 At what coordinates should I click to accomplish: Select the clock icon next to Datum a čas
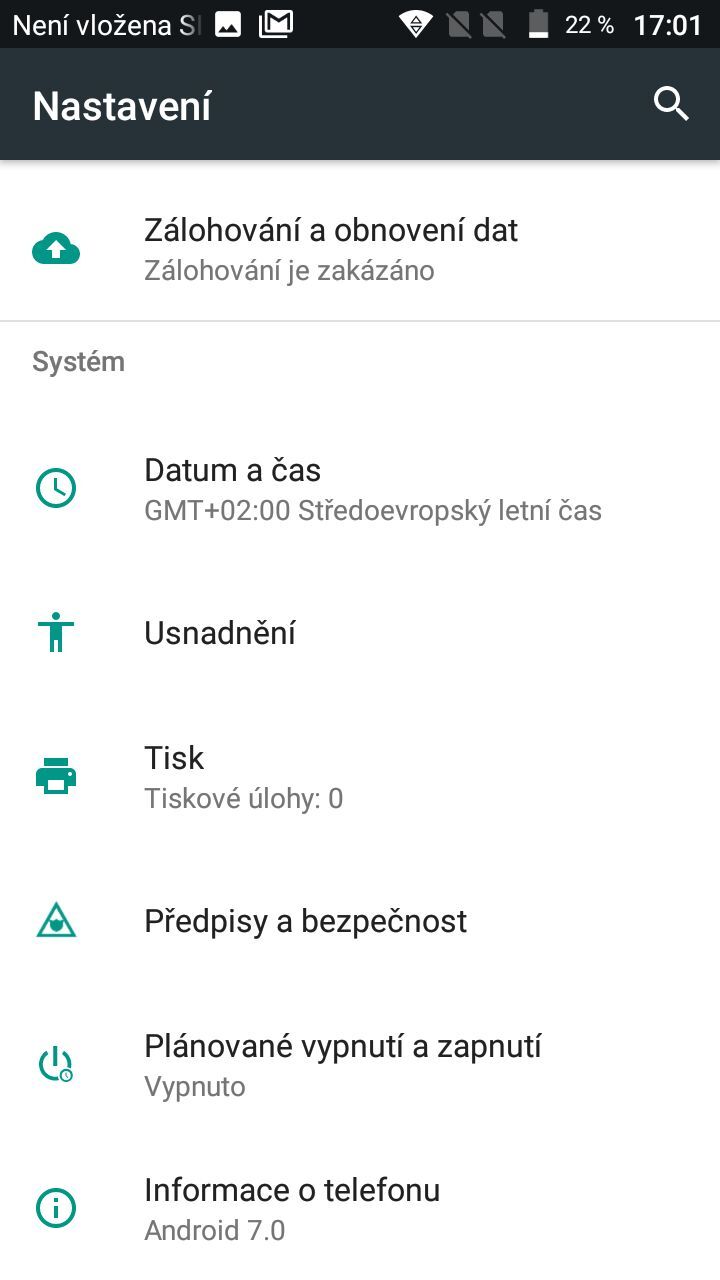(56, 488)
